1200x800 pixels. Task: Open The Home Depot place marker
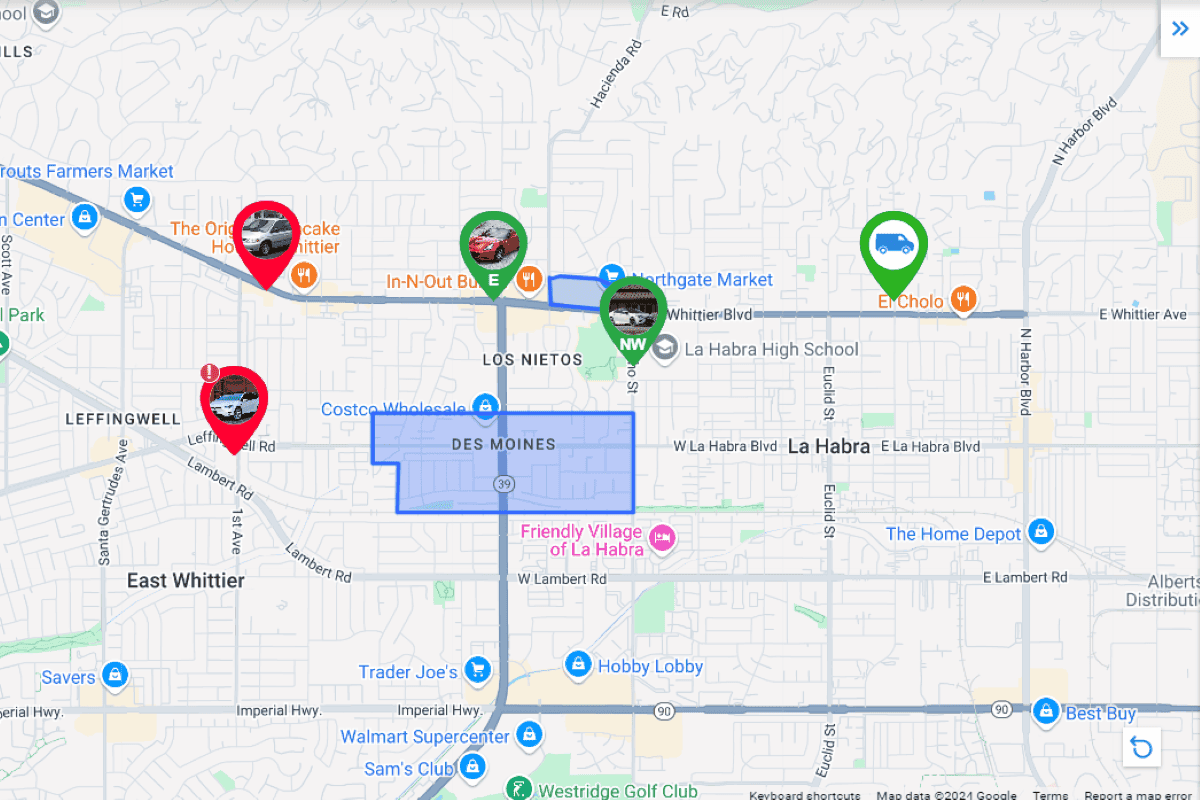pyautogui.click(x=1041, y=533)
